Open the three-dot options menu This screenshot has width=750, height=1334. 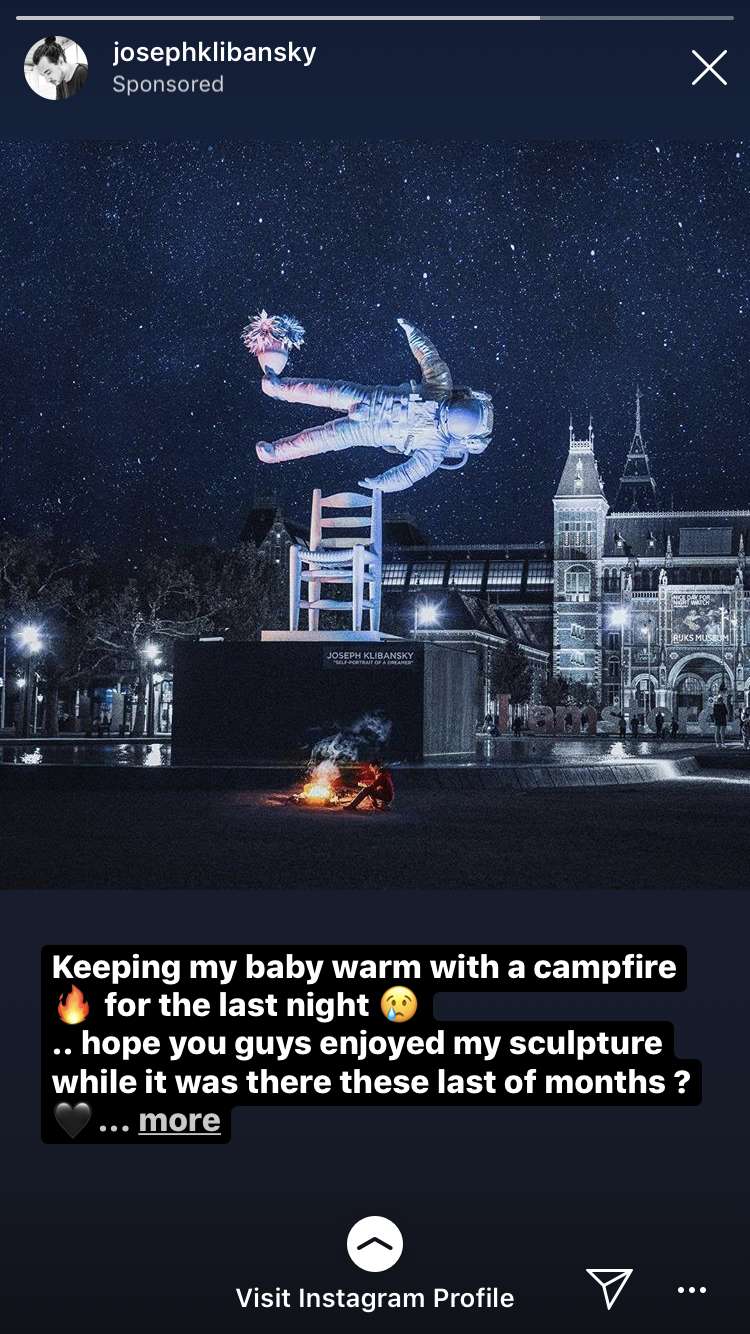[x=692, y=1290]
